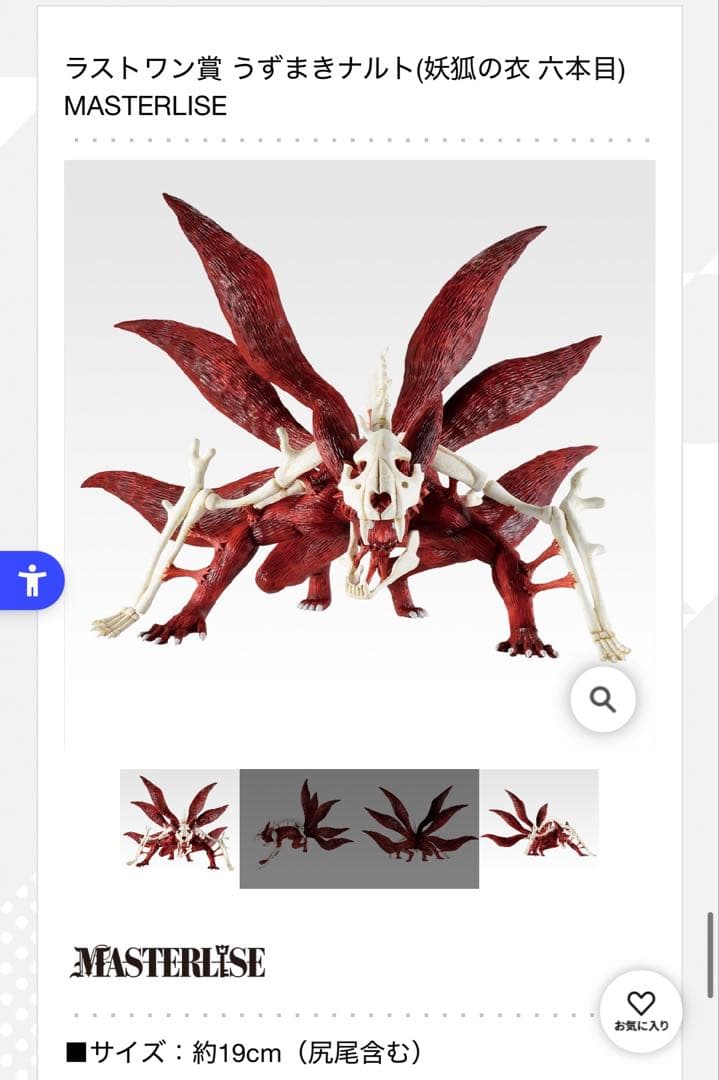Screen dimensions: 719x1080
Task: Add this prize to favorites (お気に入り)
Action: [641, 1011]
